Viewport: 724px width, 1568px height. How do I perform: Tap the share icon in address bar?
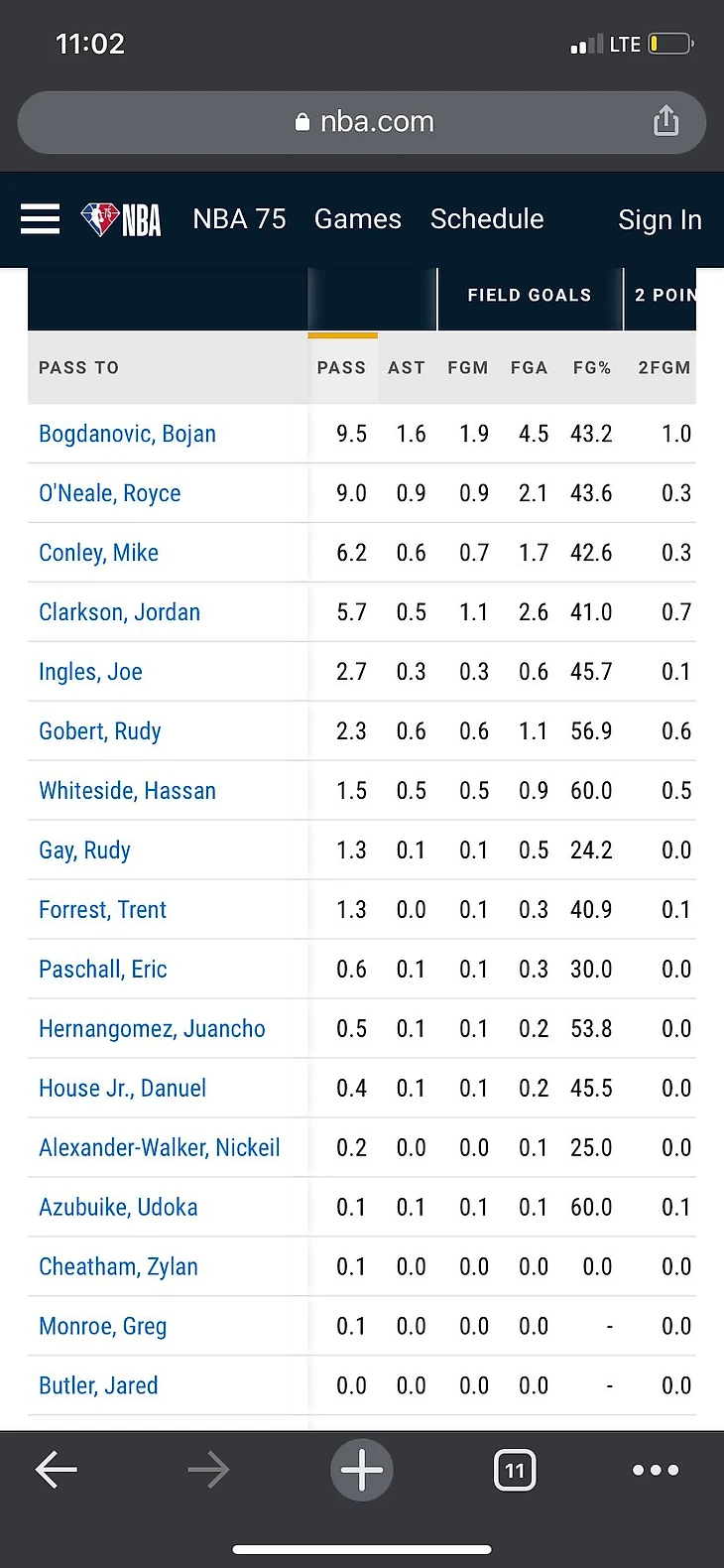coord(666,121)
